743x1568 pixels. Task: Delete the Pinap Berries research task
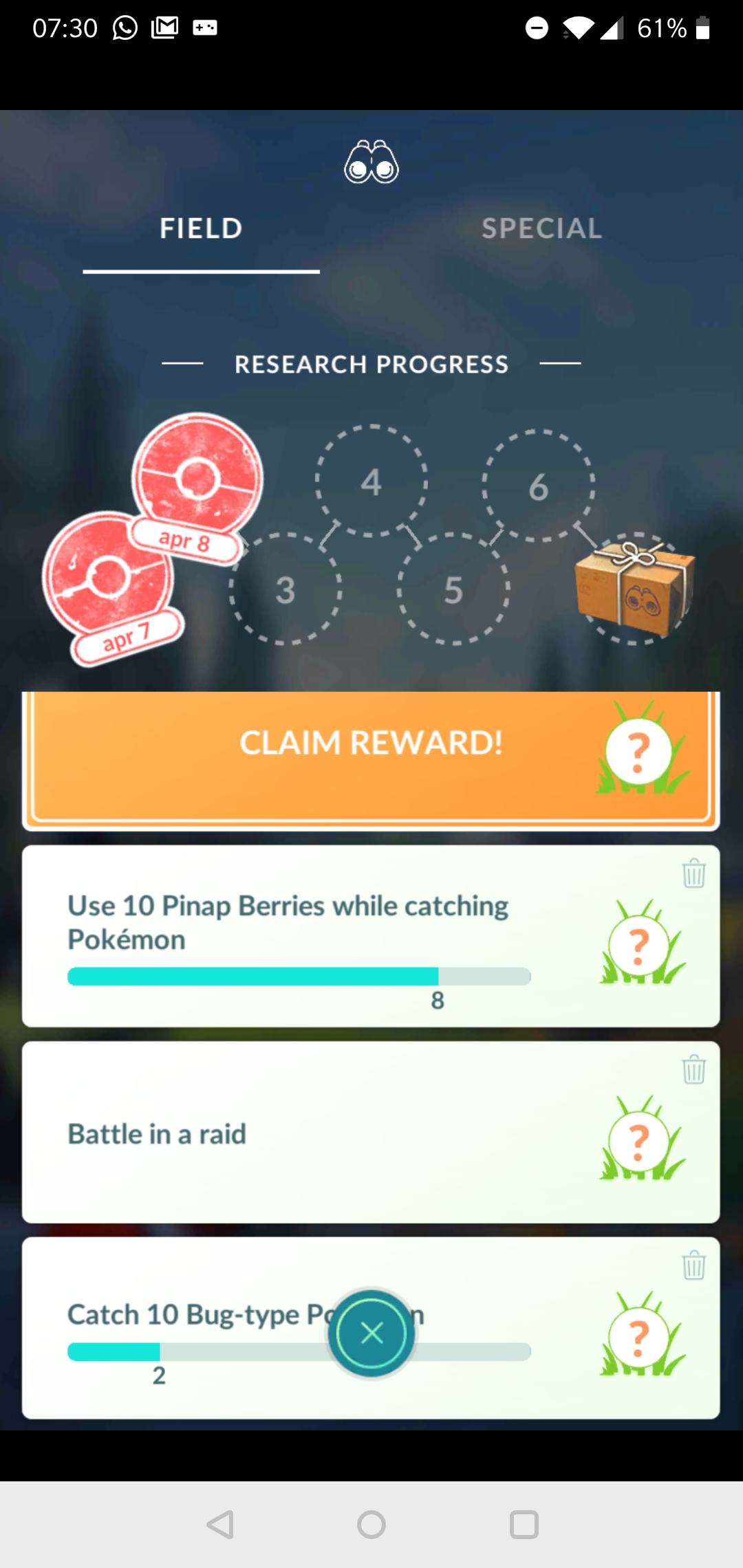pos(693,873)
